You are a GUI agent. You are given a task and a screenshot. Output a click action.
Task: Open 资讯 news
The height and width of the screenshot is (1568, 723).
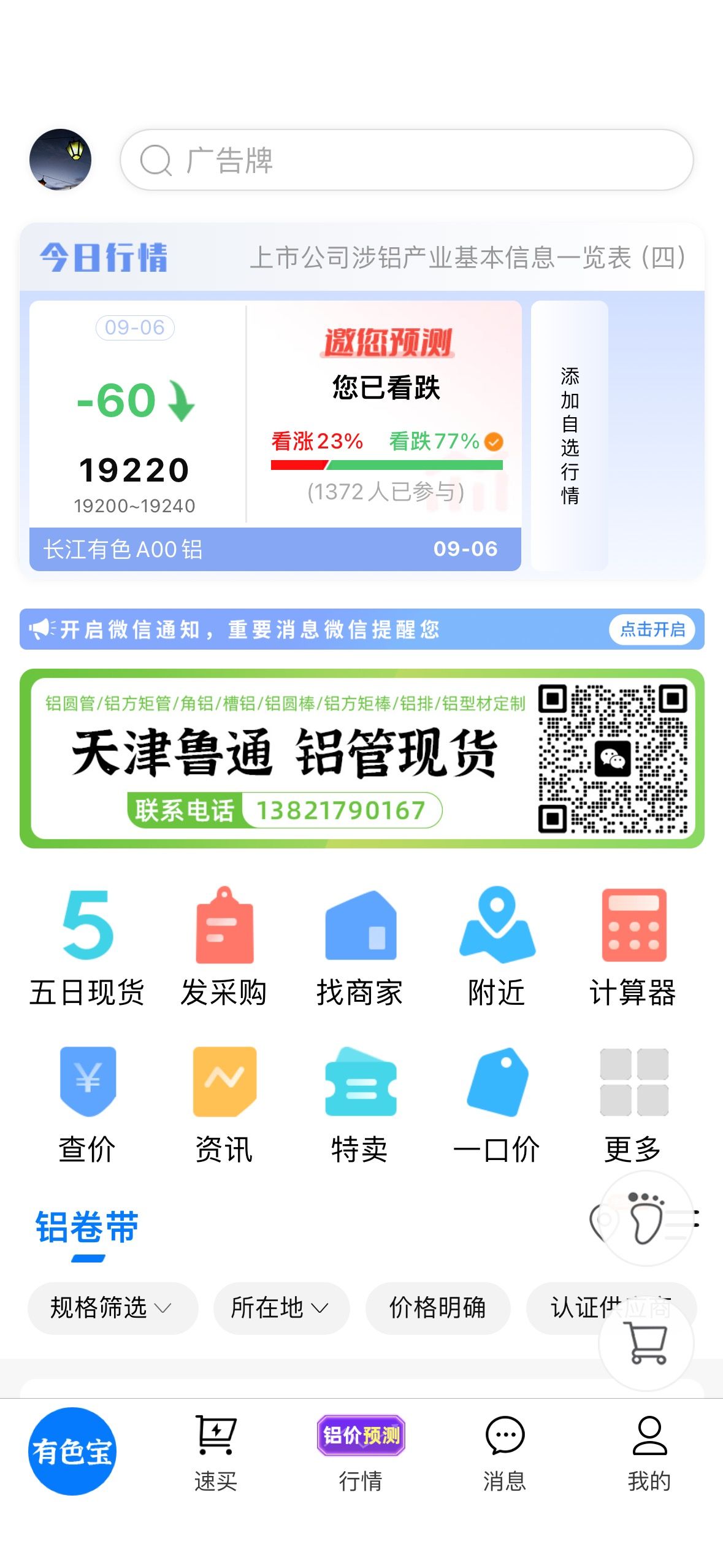click(224, 1104)
